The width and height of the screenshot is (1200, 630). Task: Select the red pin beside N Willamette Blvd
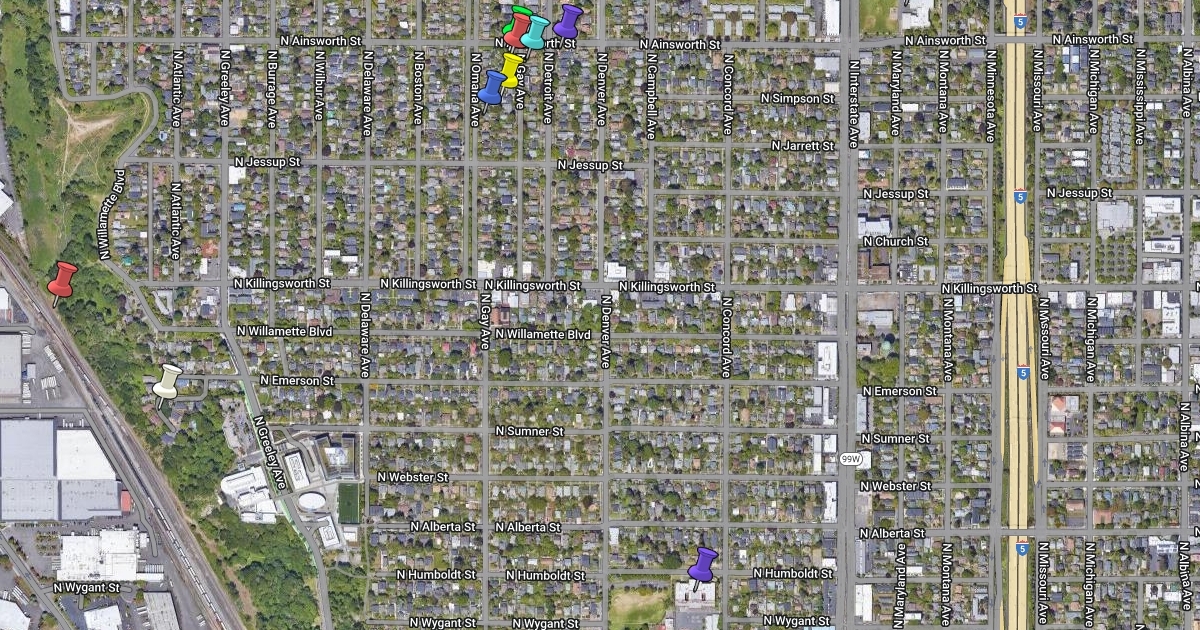[x=63, y=279]
